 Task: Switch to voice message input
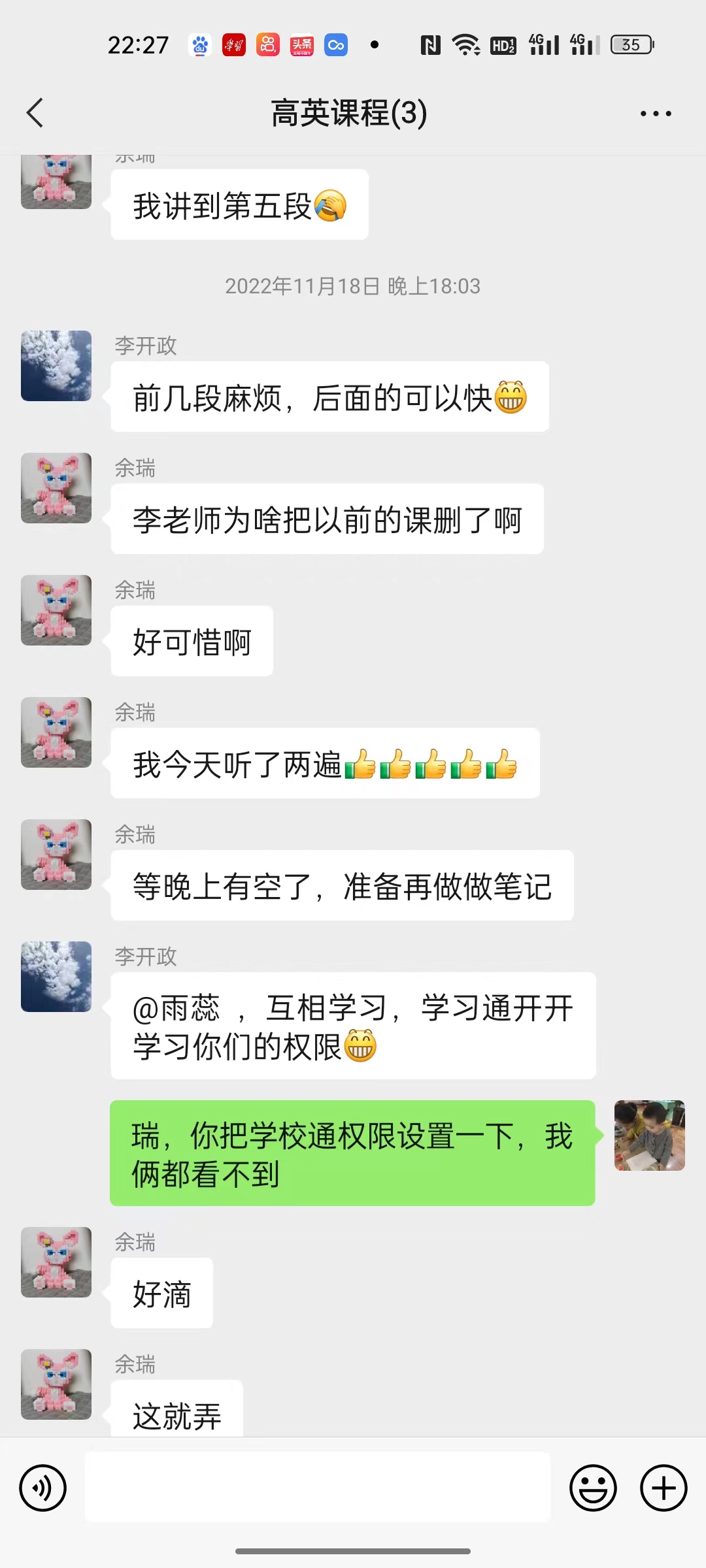43,1488
